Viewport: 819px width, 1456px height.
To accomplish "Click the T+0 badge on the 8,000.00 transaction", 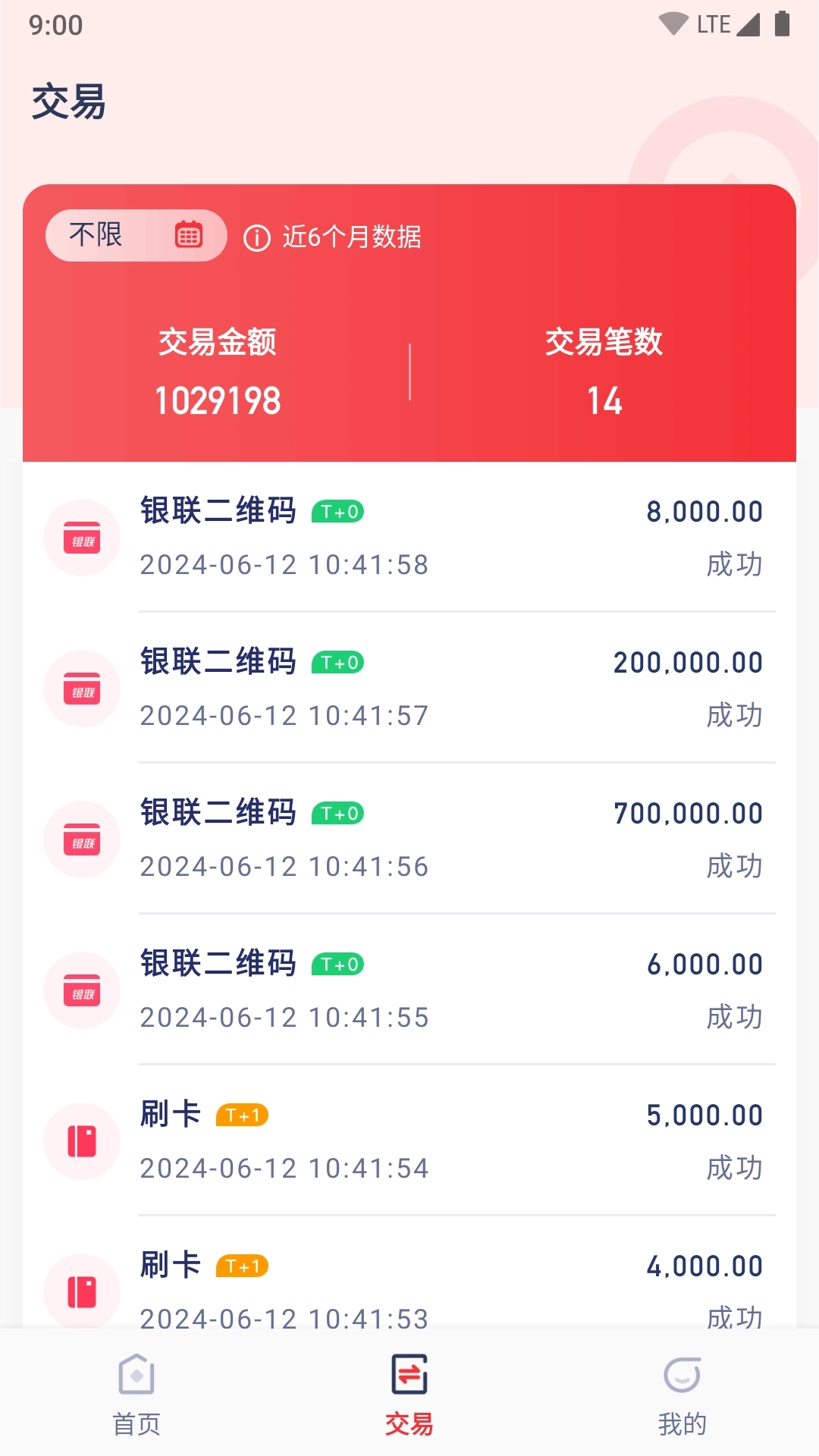I will [x=337, y=511].
